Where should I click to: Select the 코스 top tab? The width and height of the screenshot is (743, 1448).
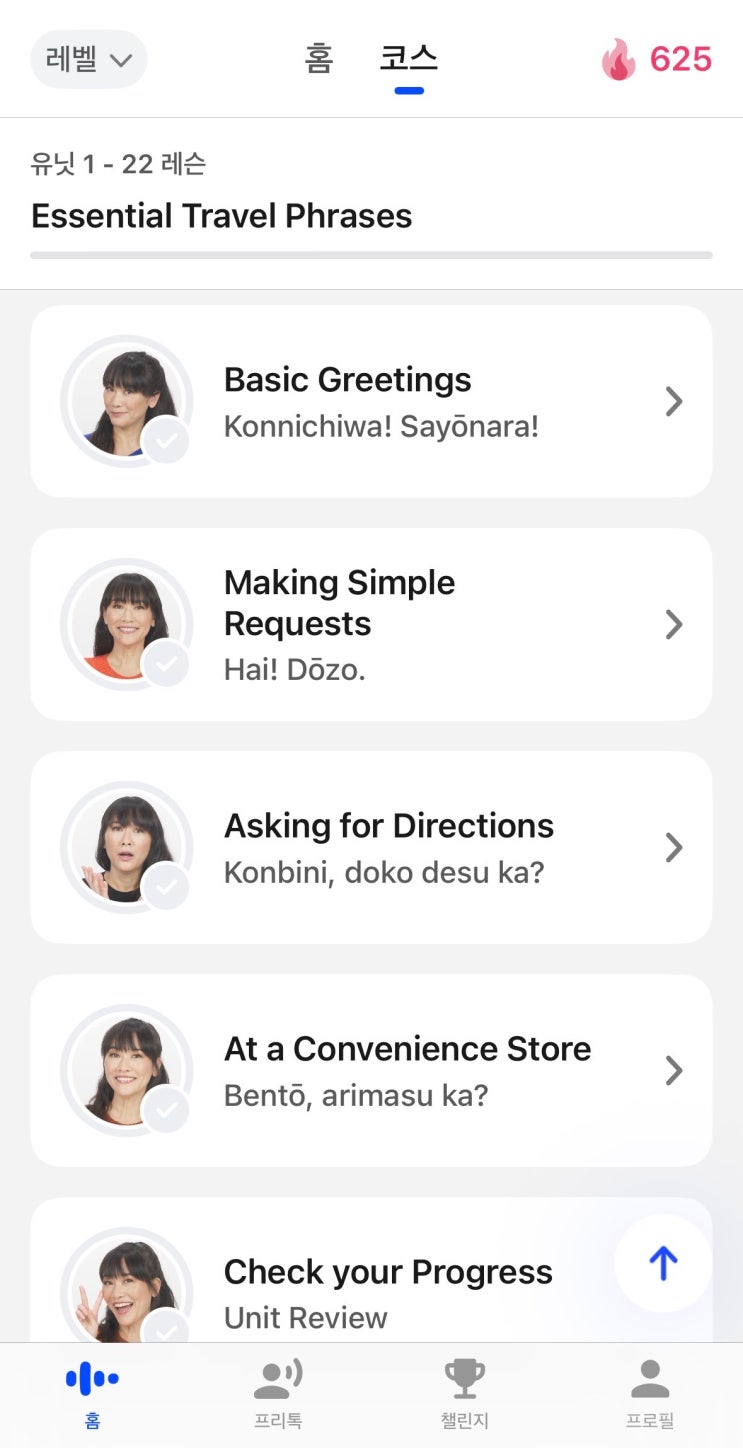tap(408, 59)
